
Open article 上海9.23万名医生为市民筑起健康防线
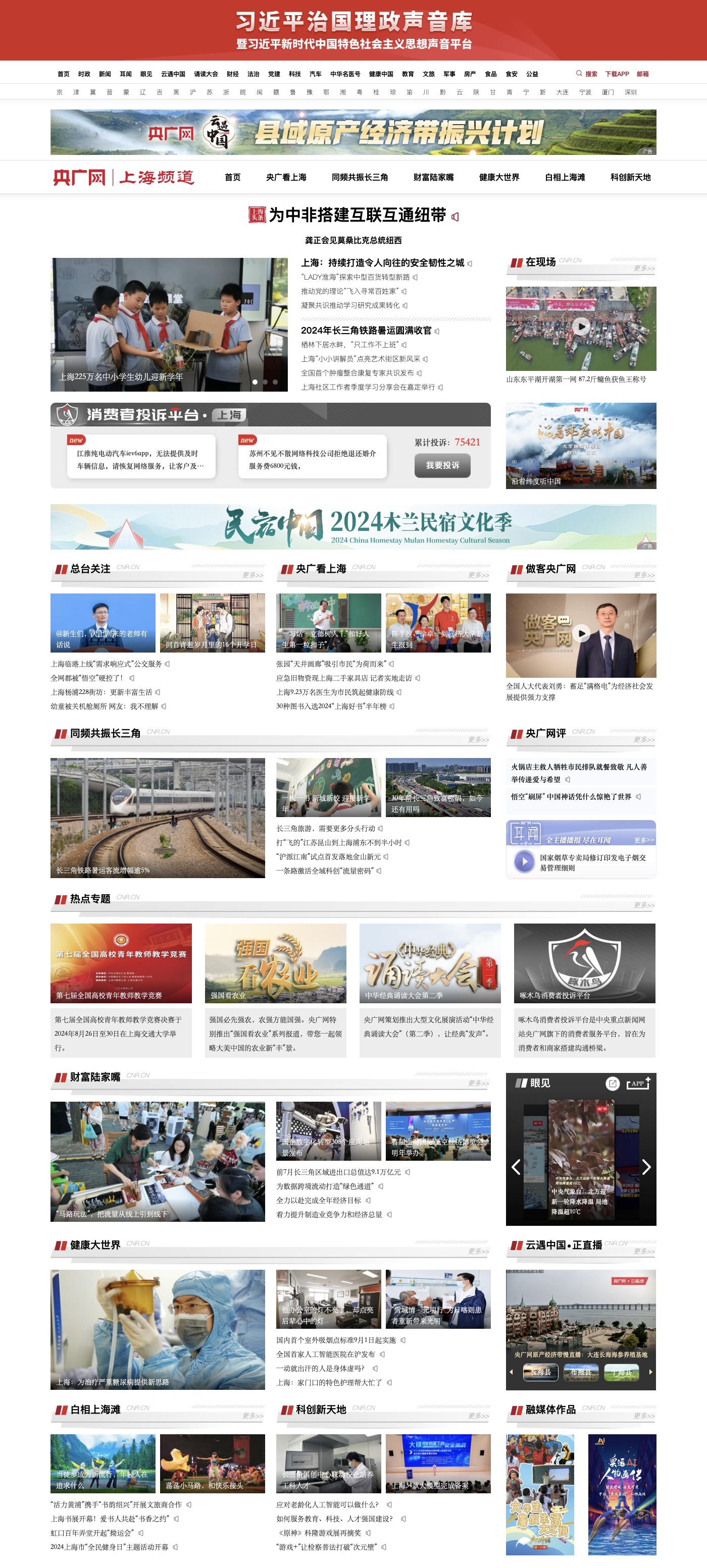335,692
